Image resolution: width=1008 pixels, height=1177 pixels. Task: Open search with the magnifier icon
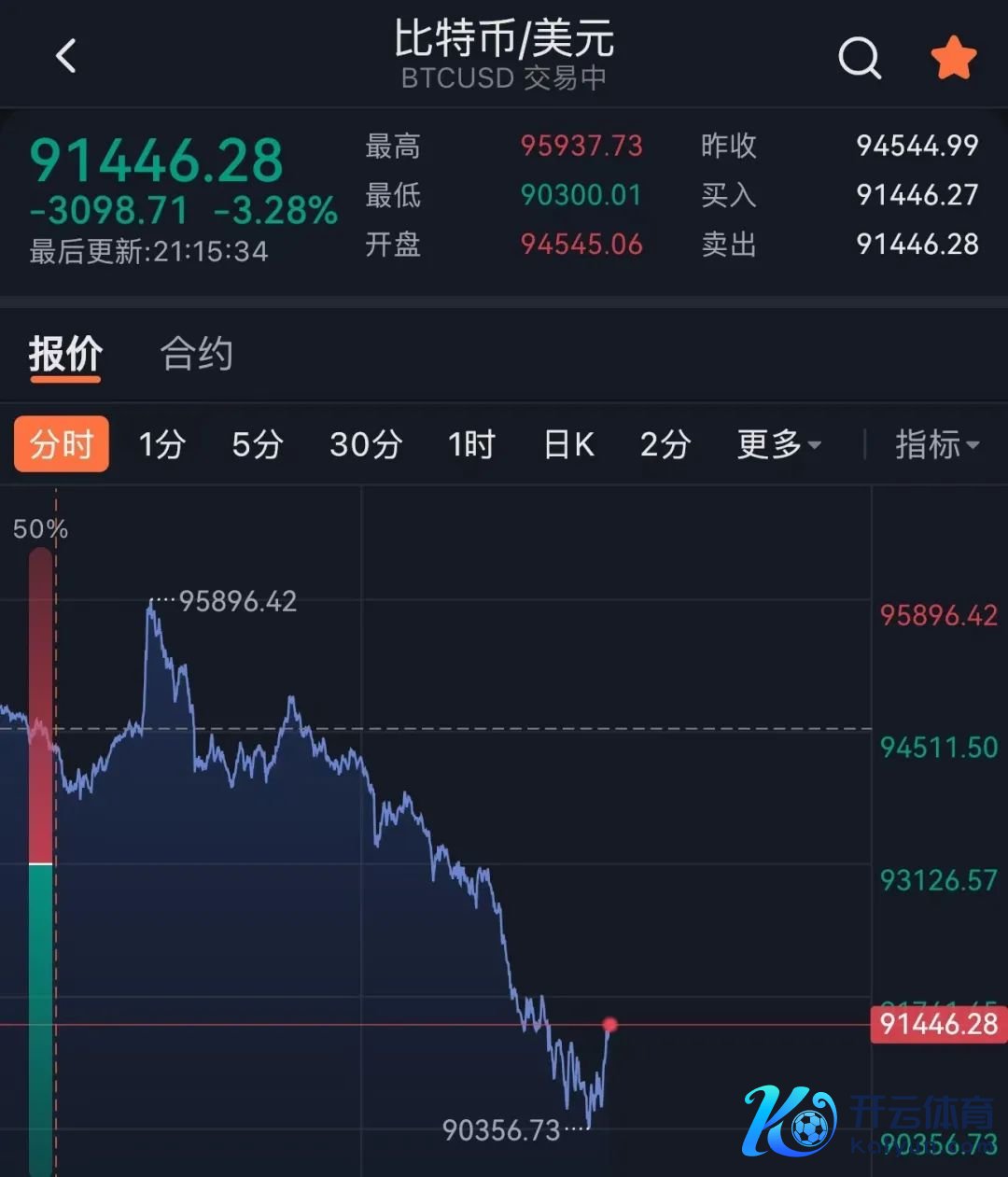pos(859,58)
